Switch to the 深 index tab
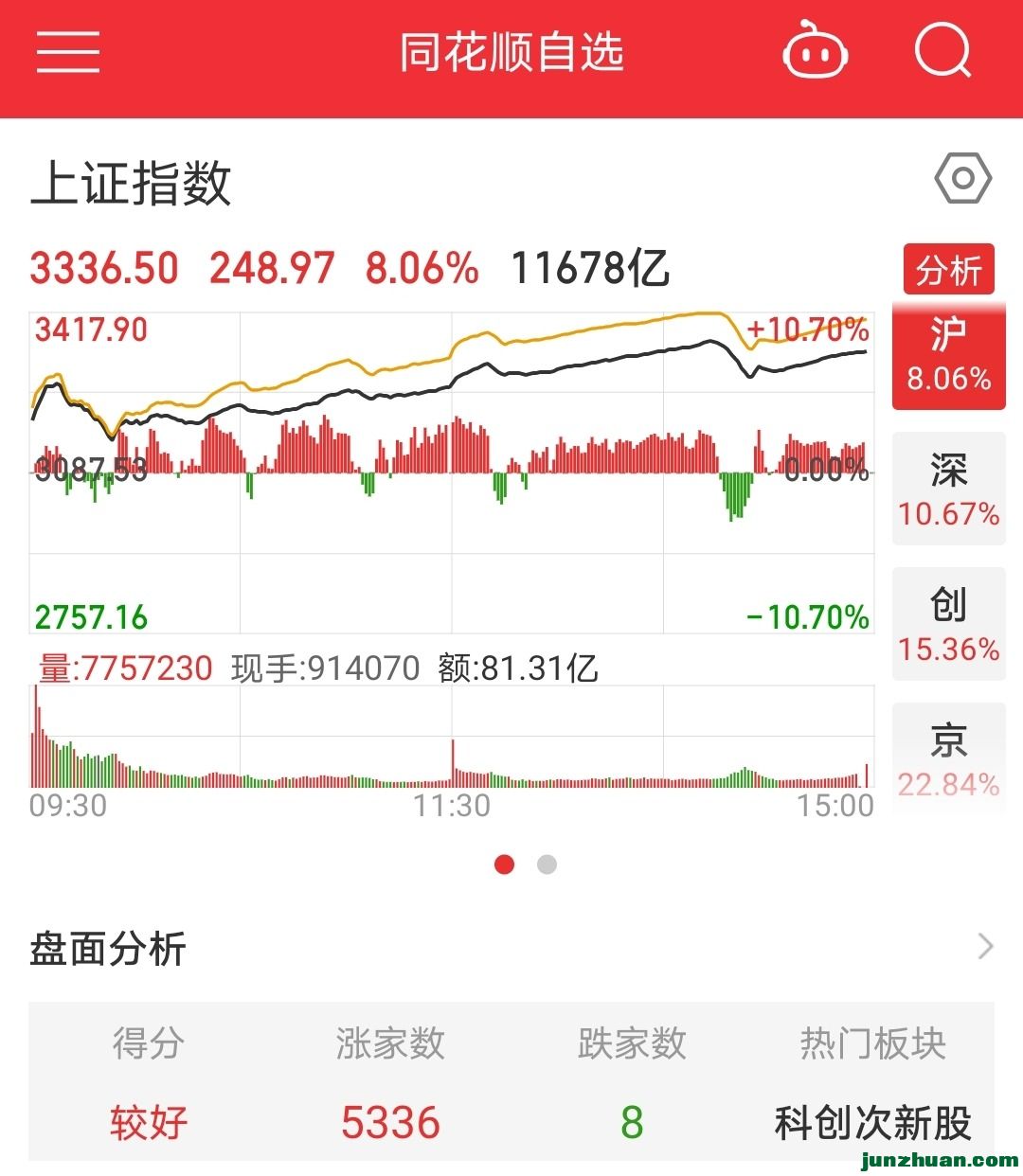Image resolution: width=1023 pixels, height=1176 pixels. click(948, 490)
